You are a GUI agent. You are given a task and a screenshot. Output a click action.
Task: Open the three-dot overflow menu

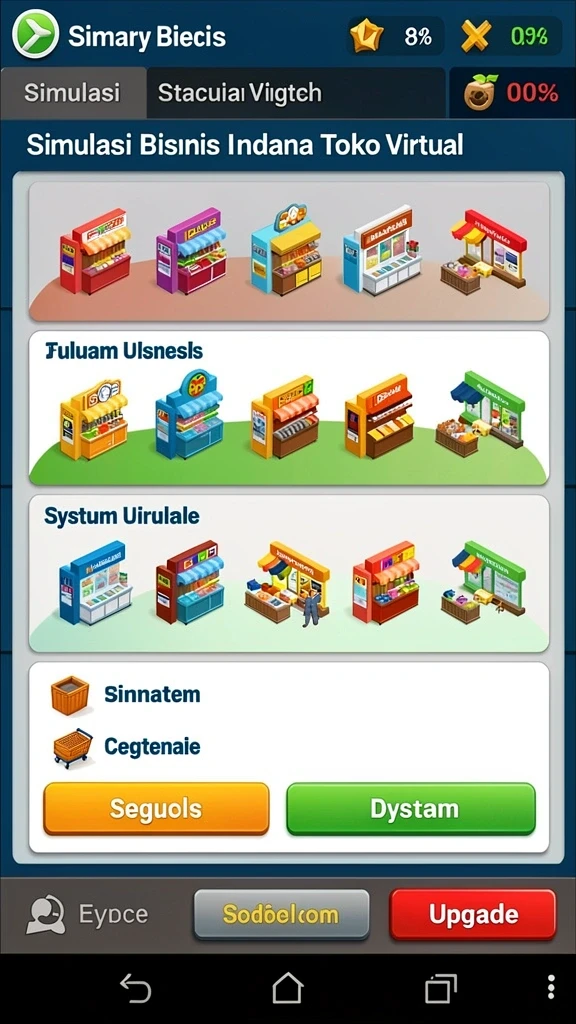(x=551, y=988)
